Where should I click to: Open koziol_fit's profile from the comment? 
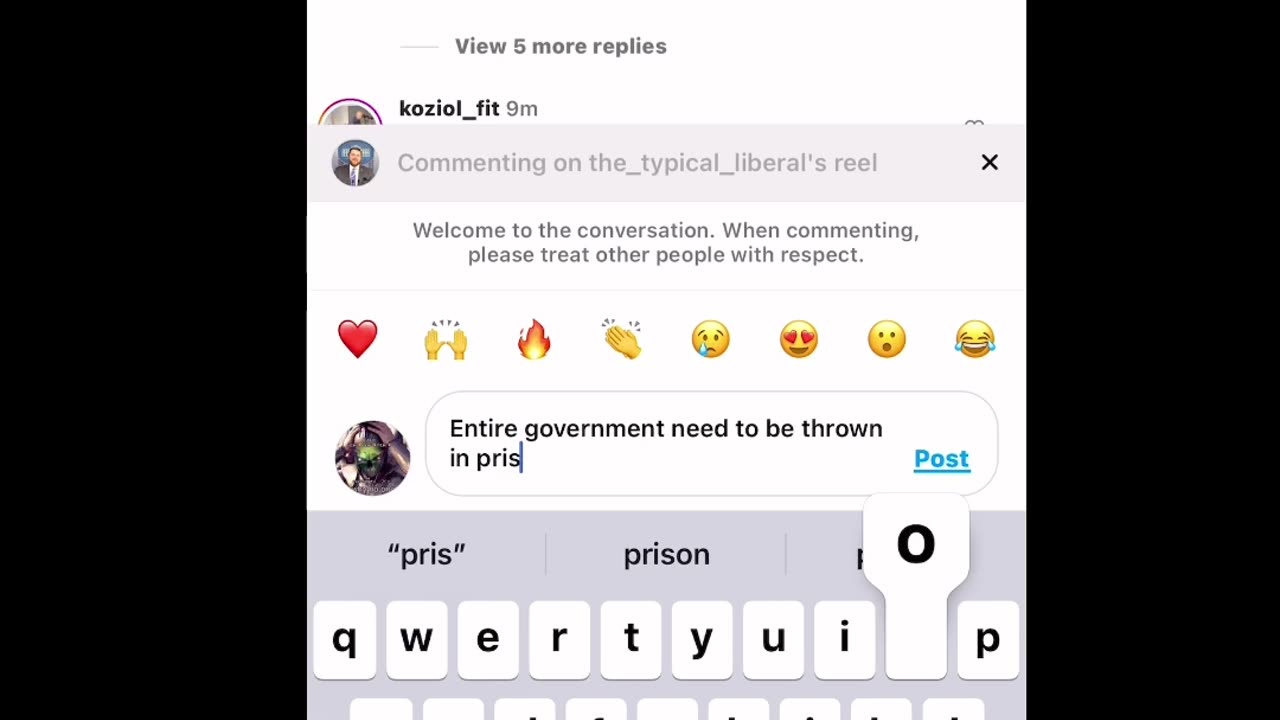tap(448, 108)
